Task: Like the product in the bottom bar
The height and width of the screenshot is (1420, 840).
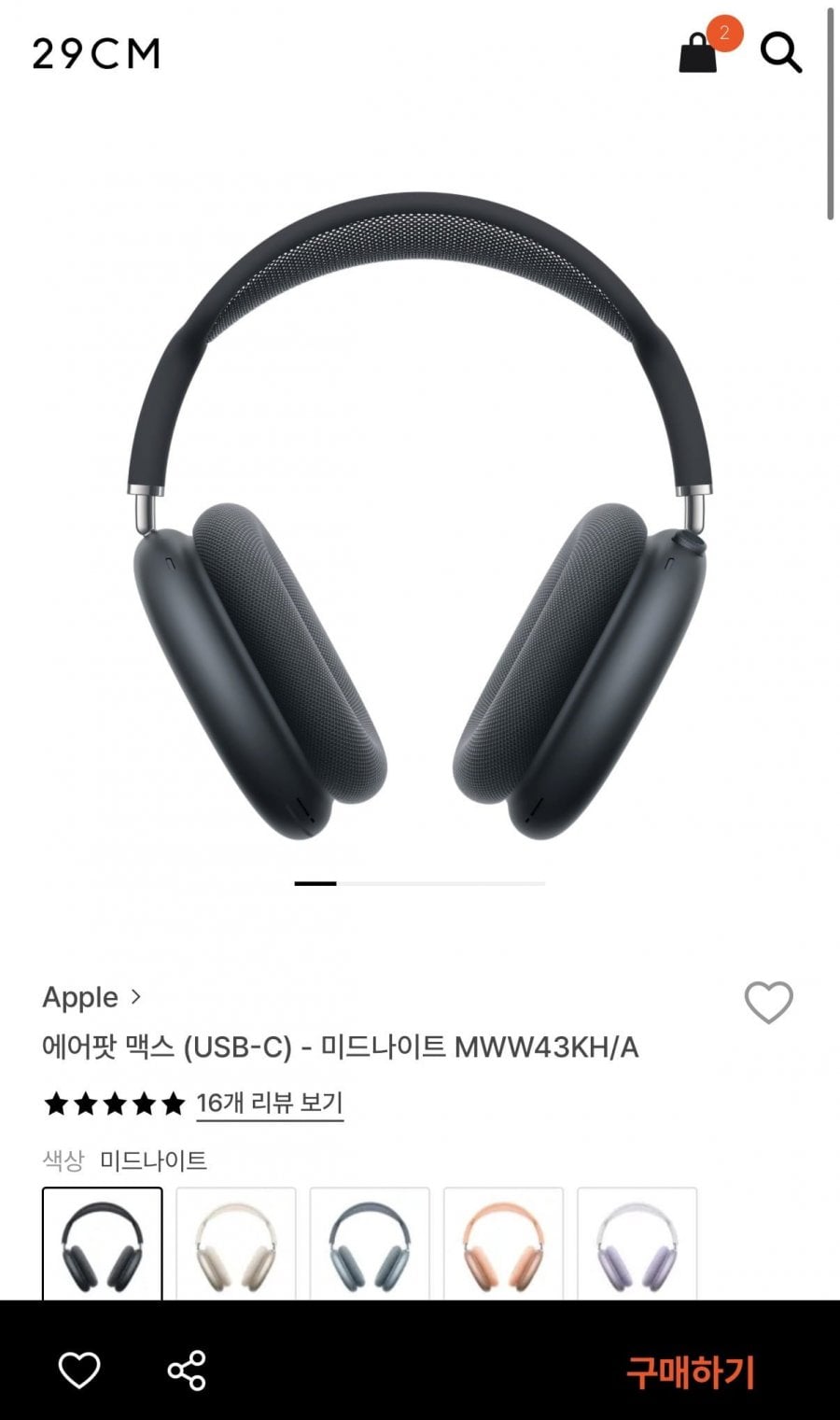Action: click(x=79, y=1371)
